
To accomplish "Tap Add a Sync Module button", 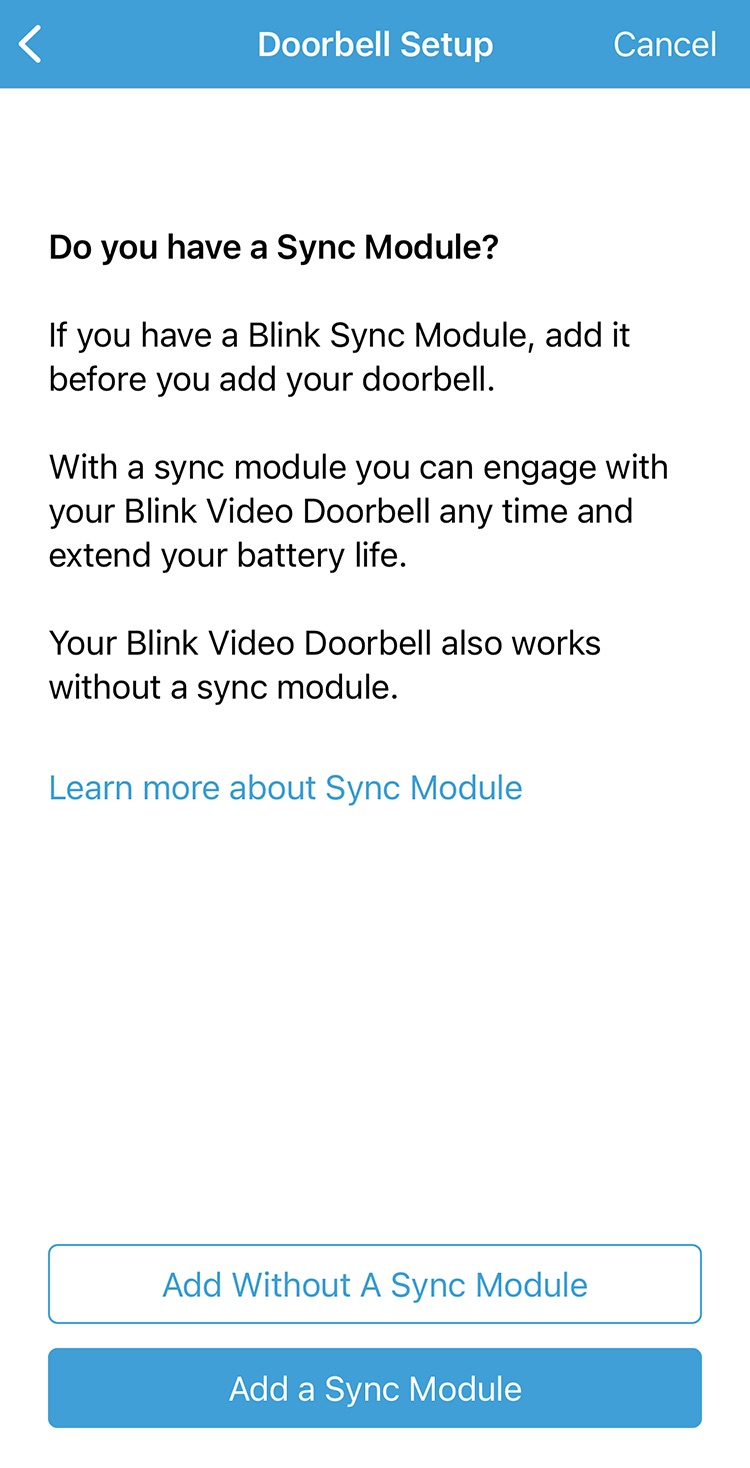I will pos(375,1388).
